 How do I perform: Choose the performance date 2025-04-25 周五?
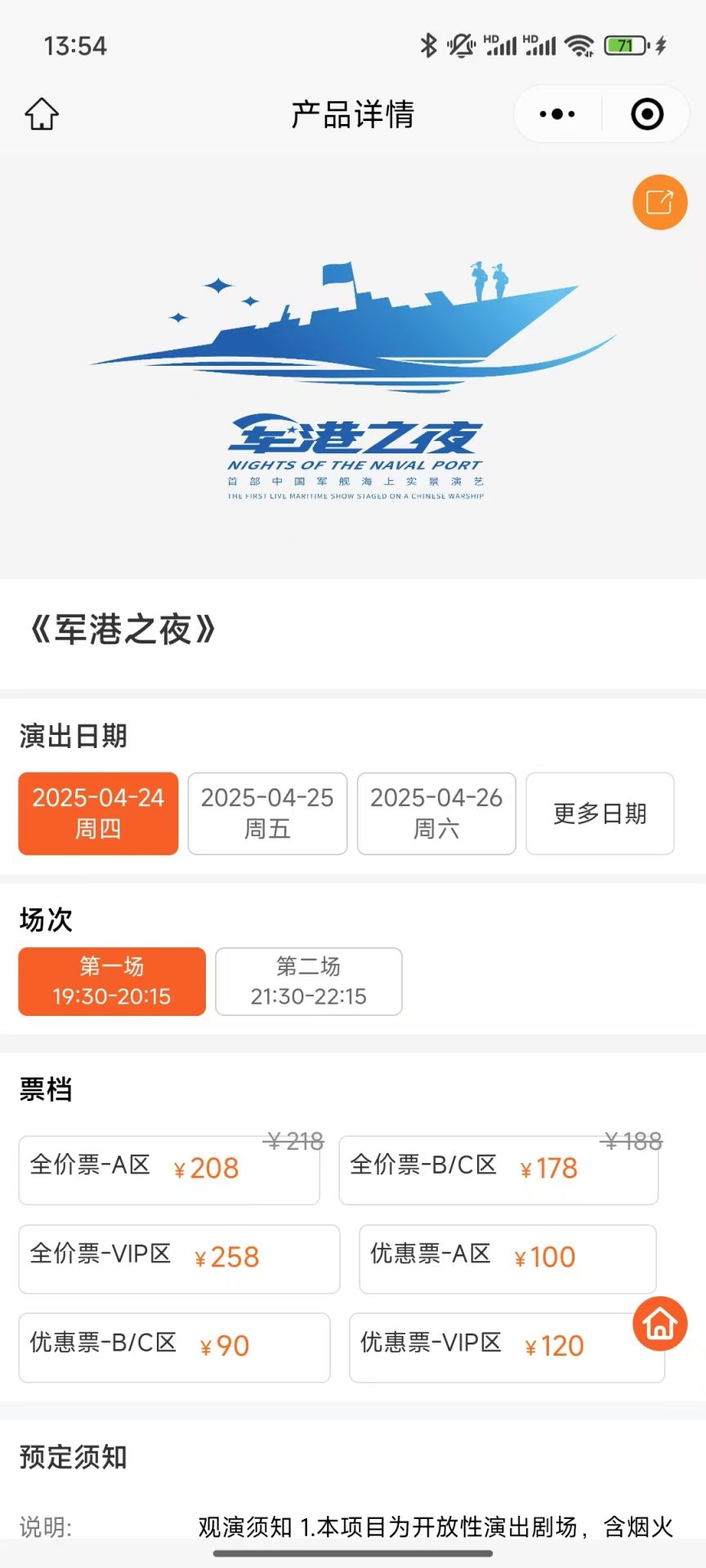267,813
